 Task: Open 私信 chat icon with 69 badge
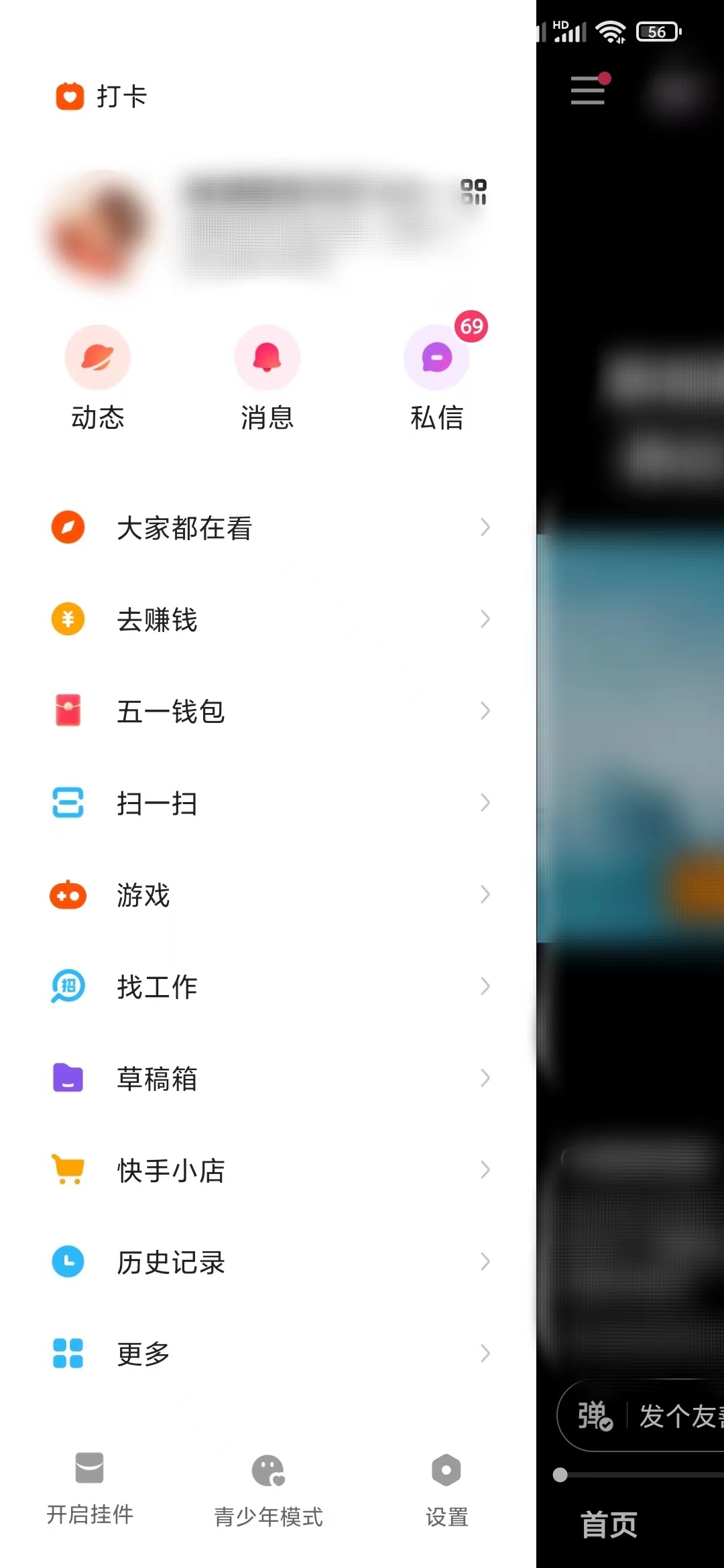pyautogui.click(x=436, y=357)
